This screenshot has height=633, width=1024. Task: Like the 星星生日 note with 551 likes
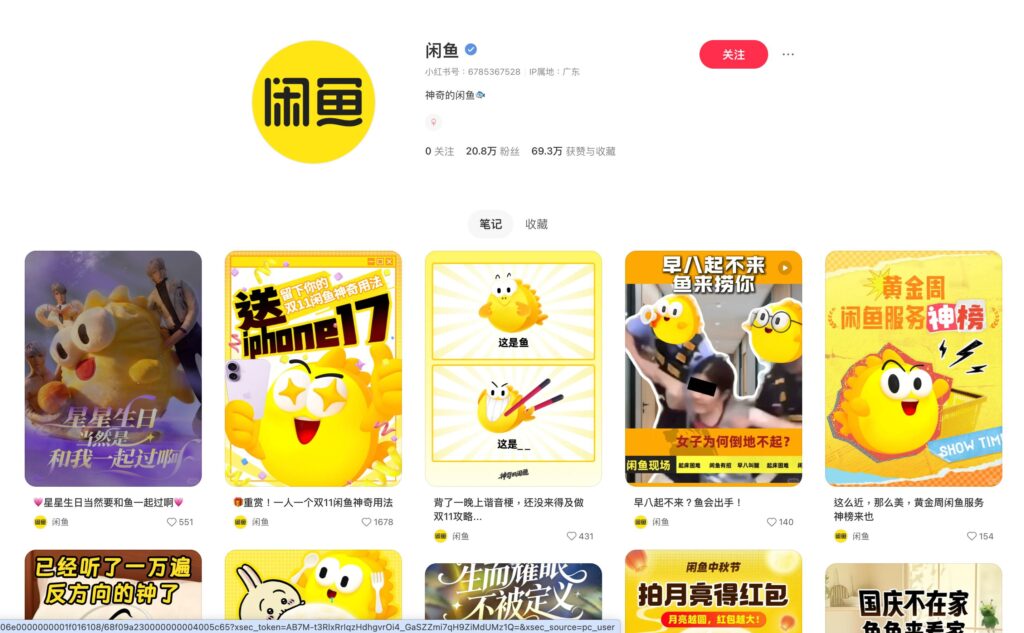(172, 522)
